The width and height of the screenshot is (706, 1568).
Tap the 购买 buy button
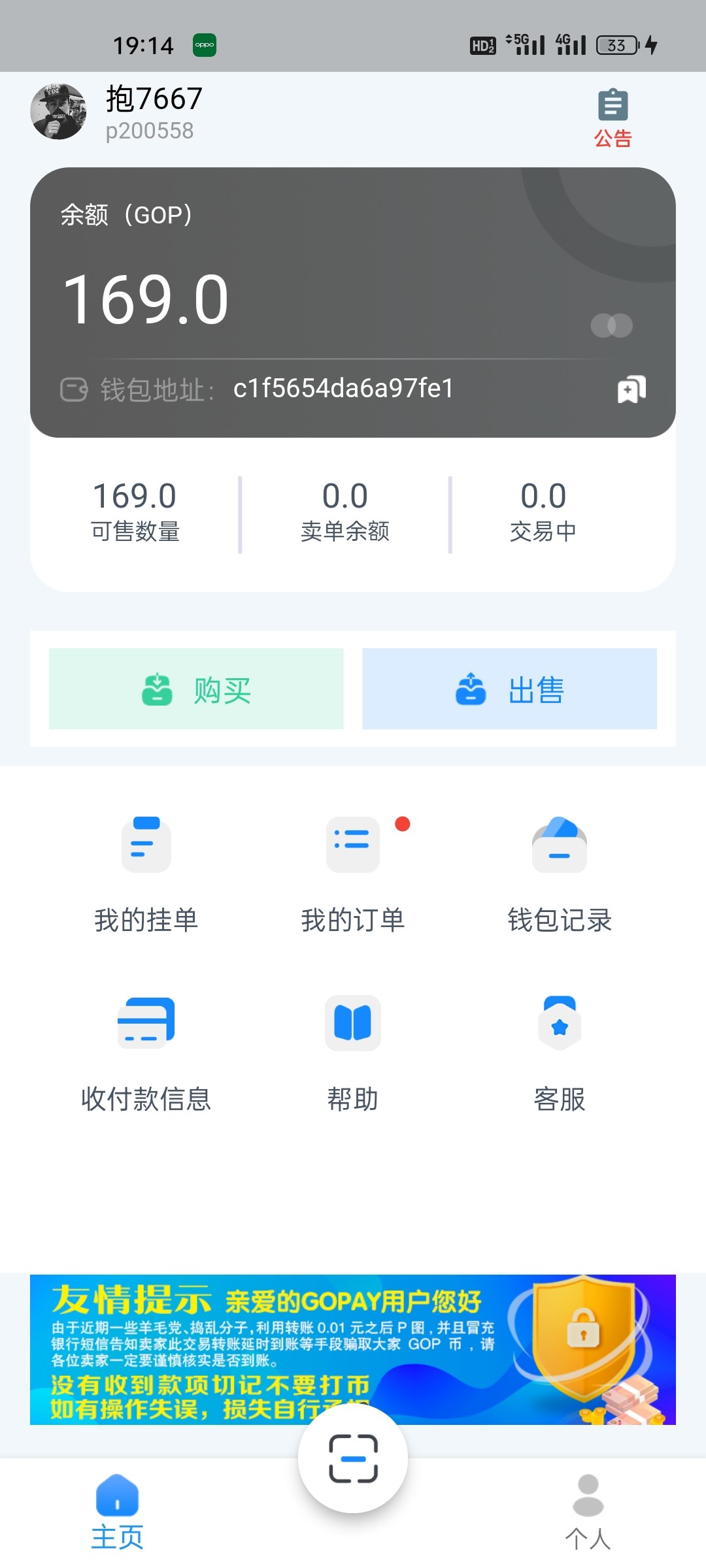196,688
